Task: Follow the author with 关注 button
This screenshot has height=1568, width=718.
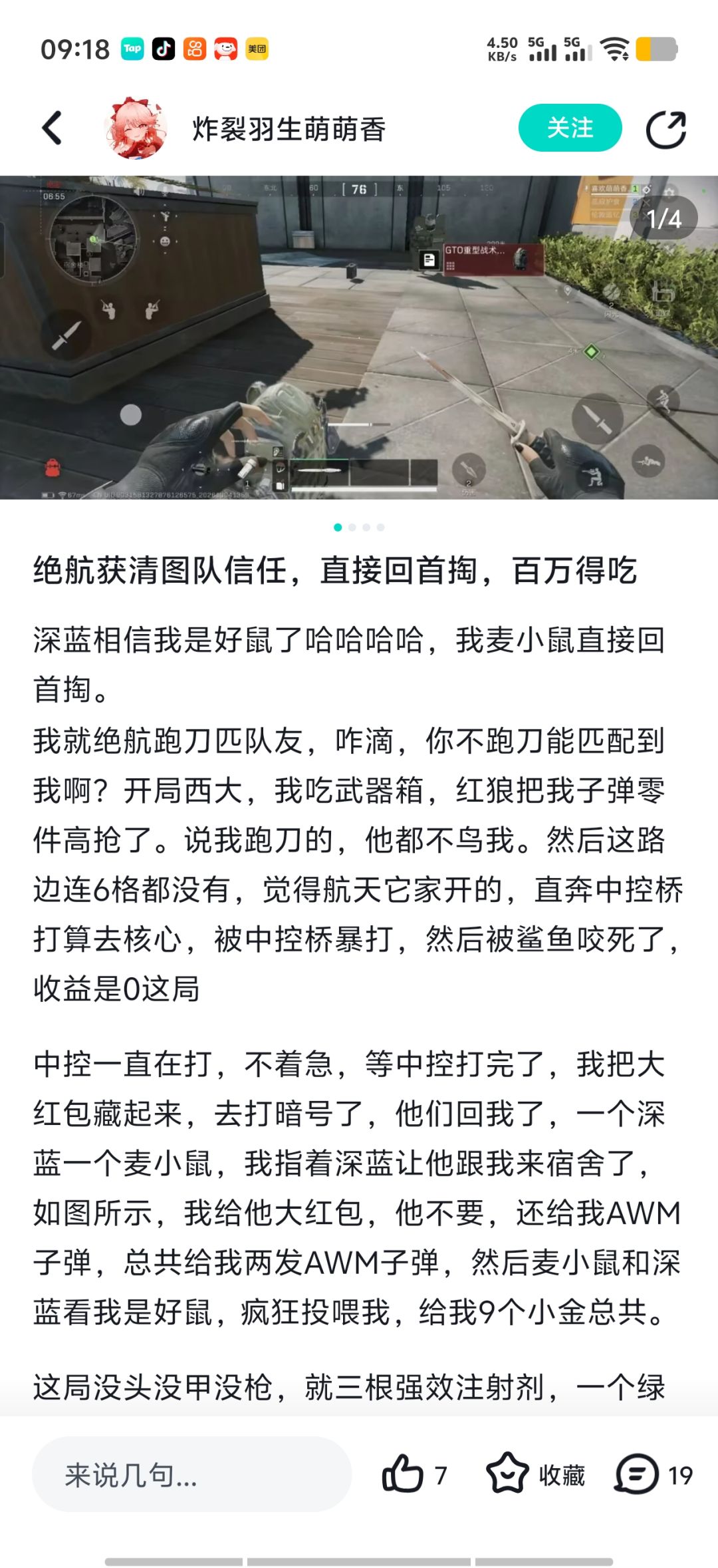Action: pos(570,128)
